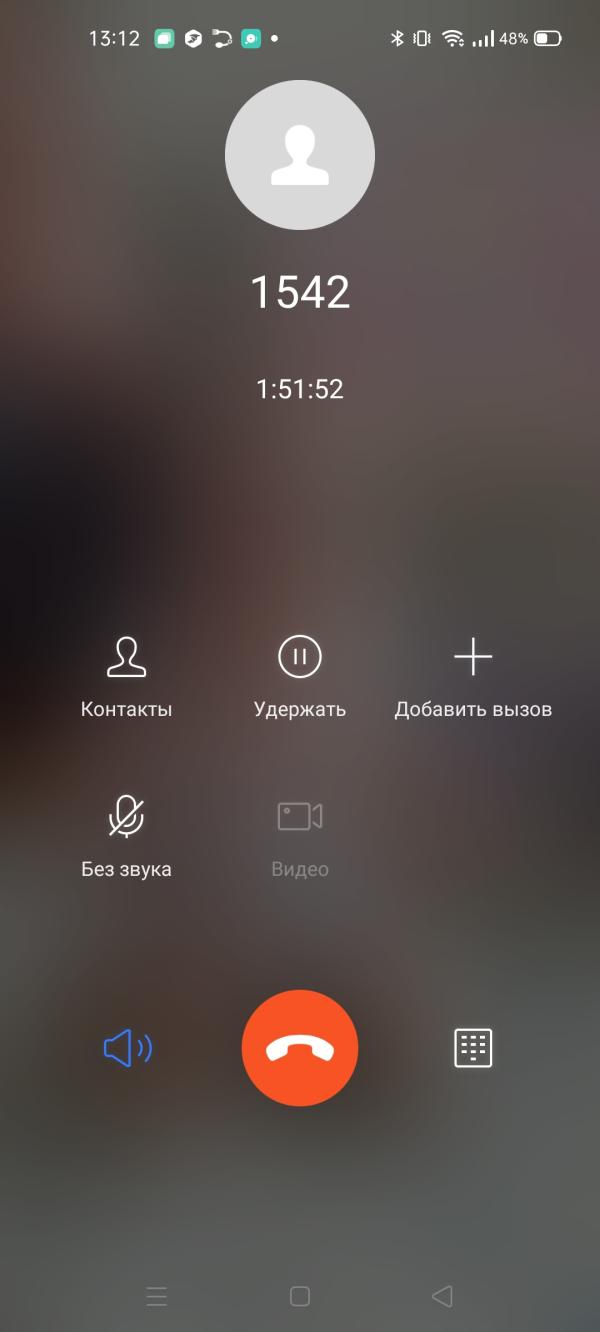End the call with the red button
The image size is (600, 1332).
pos(300,1048)
